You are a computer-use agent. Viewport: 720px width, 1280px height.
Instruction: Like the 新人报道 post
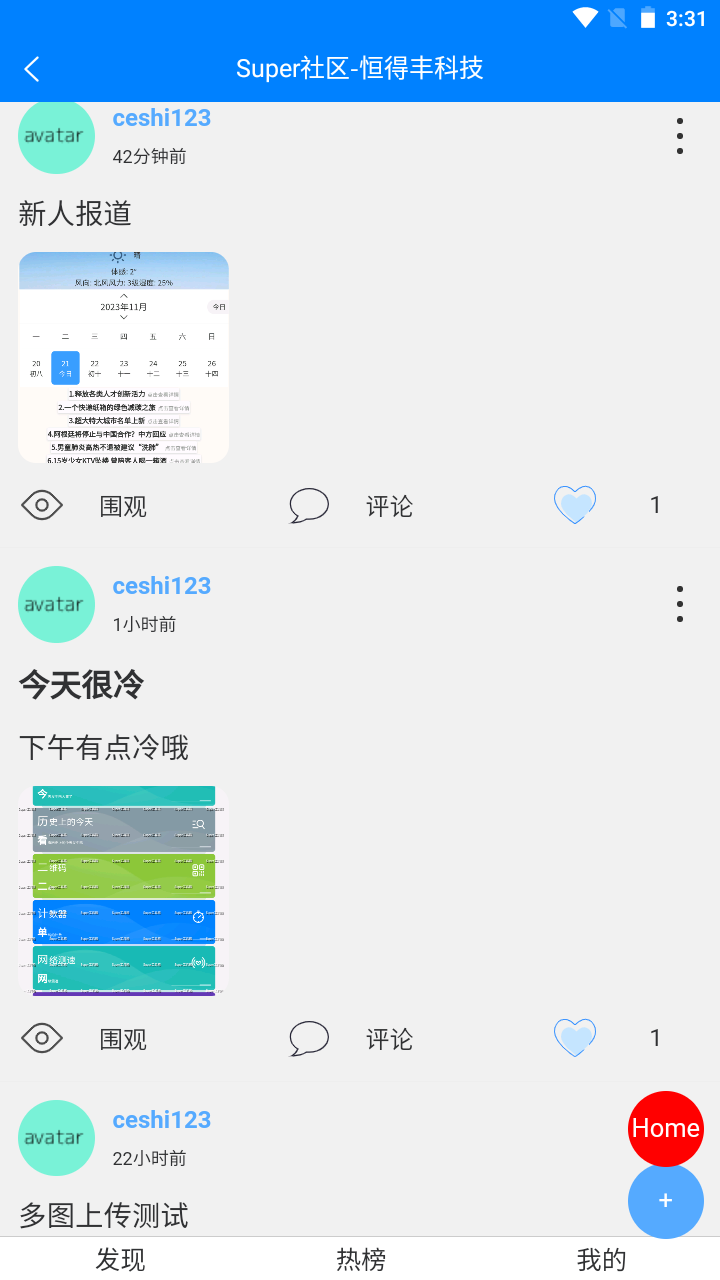(575, 505)
